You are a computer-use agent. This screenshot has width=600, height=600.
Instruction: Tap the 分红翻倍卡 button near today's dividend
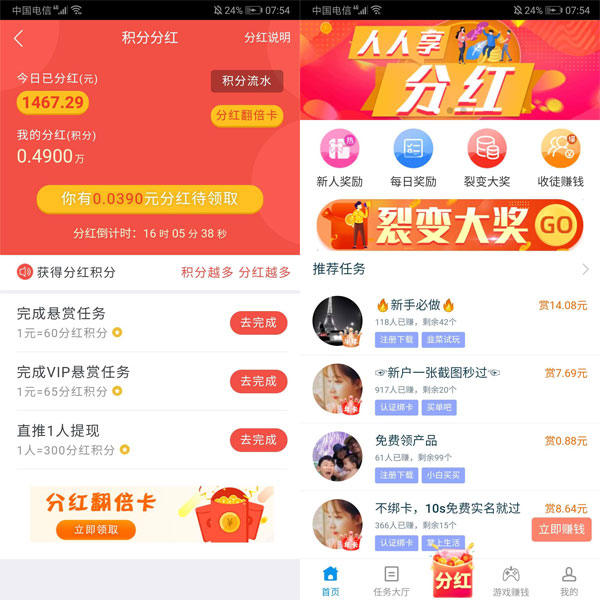pyautogui.click(x=247, y=115)
